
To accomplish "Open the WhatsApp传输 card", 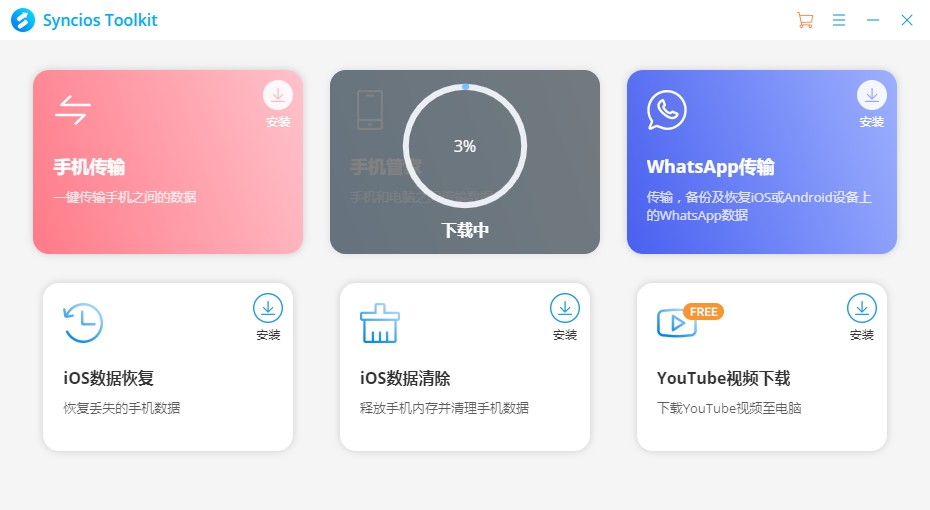I will click(x=740, y=180).
